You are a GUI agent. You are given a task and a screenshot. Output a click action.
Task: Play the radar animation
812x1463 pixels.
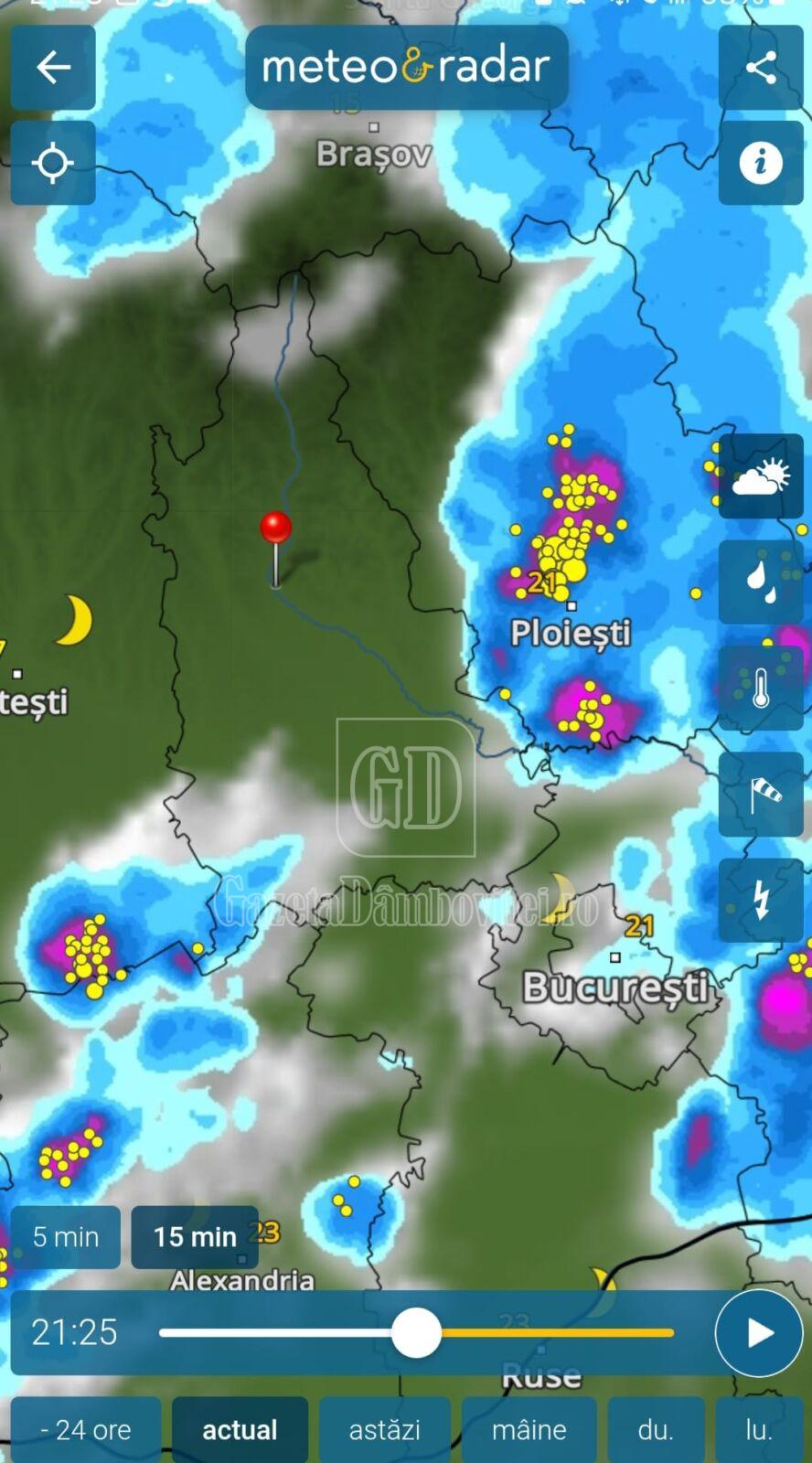click(758, 1332)
